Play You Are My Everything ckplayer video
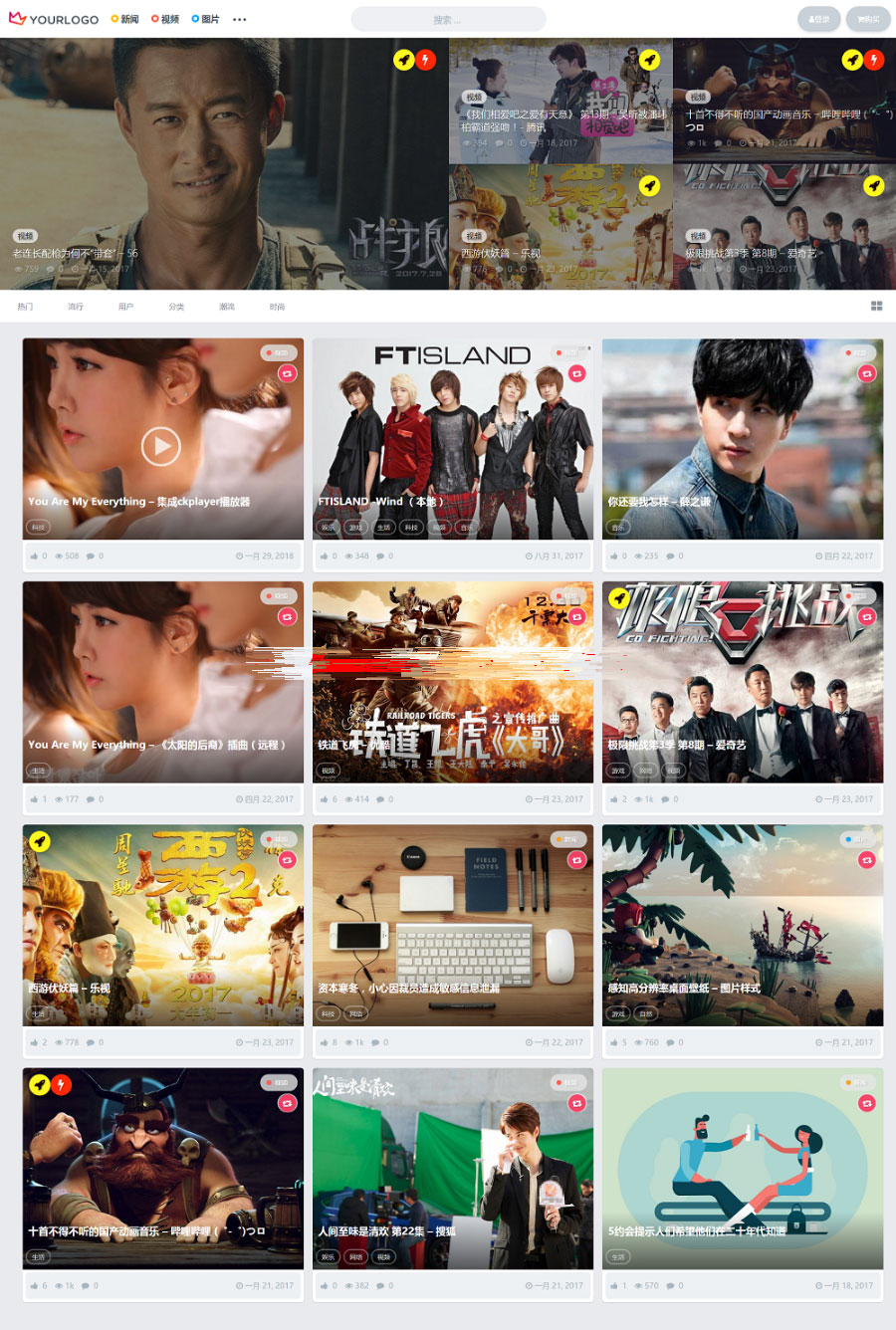The height and width of the screenshot is (1330, 896). click(x=161, y=446)
